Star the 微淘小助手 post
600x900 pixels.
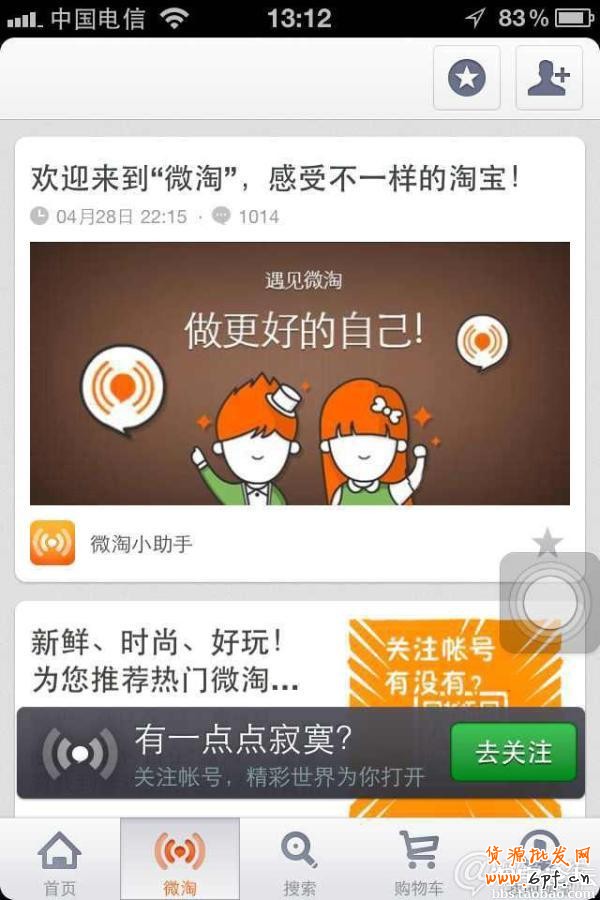(547, 543)
